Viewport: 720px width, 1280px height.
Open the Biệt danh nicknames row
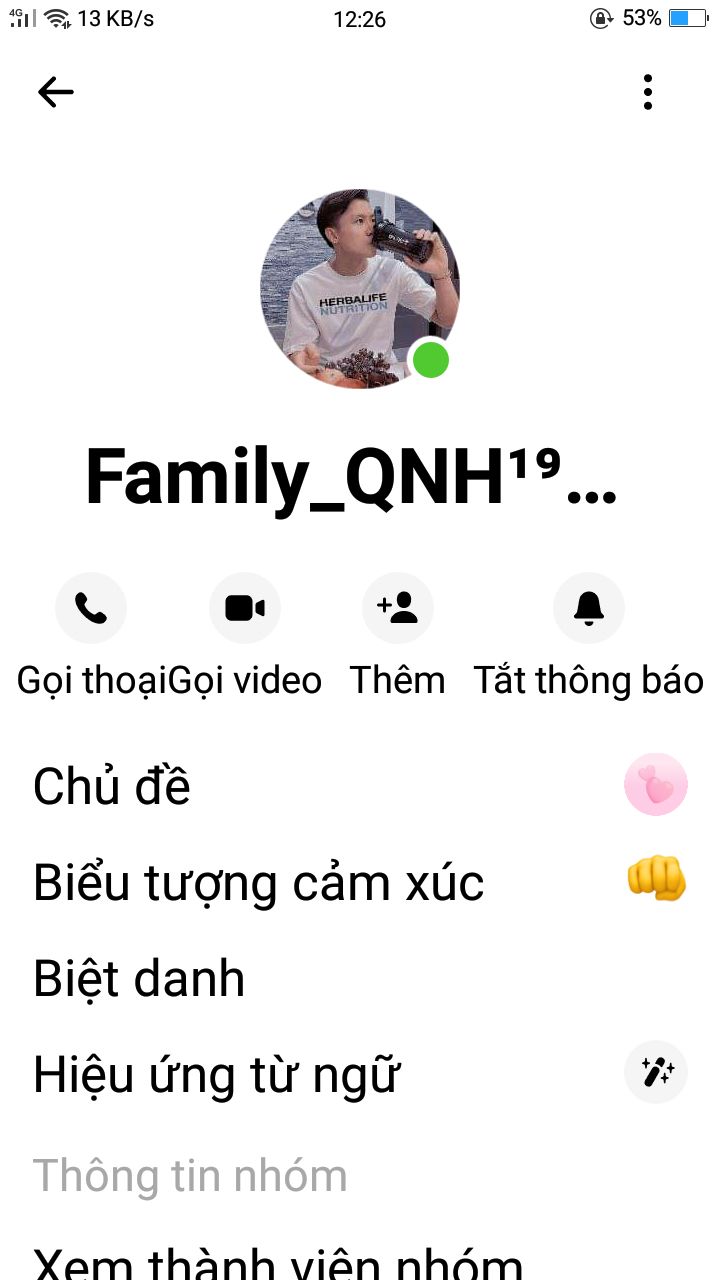pyautogui.click(x=360, y=978)
